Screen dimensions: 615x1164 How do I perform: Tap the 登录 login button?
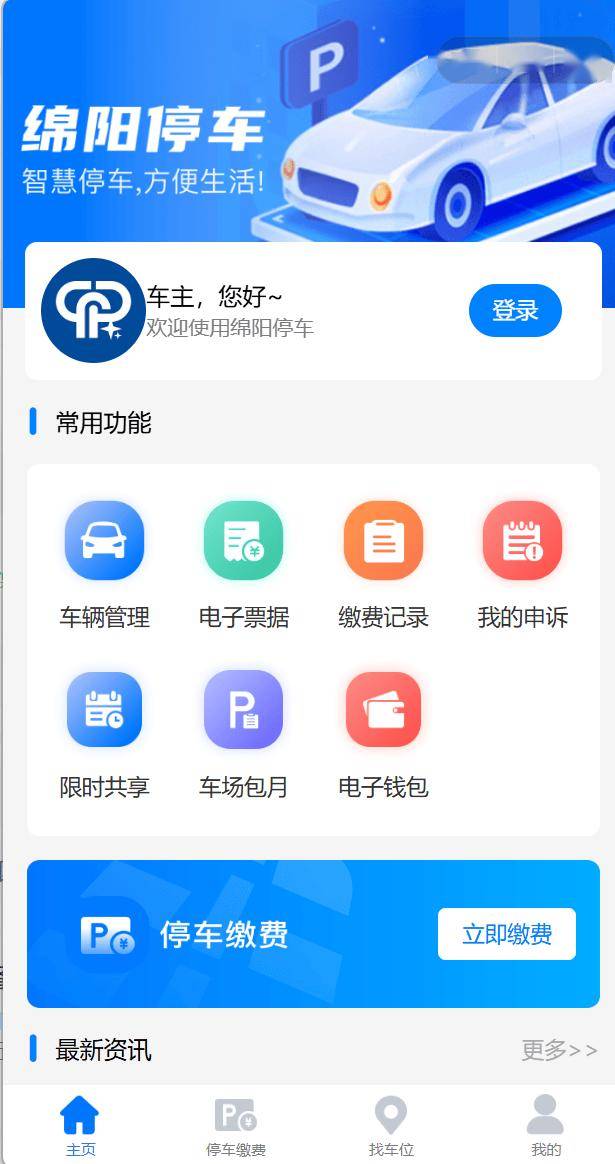pos(515,311)
